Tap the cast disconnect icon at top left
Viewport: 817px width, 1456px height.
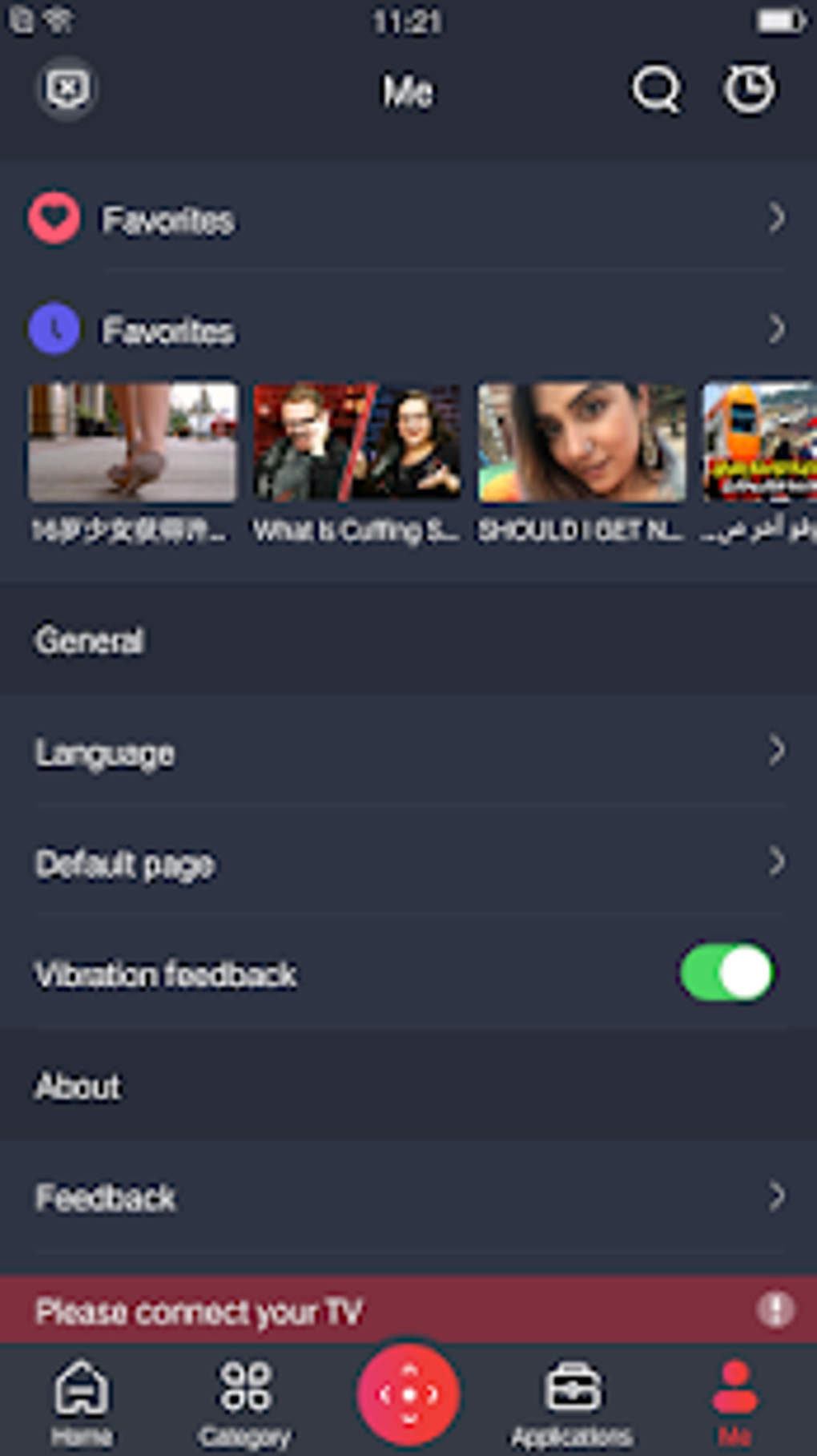[67, 89]
